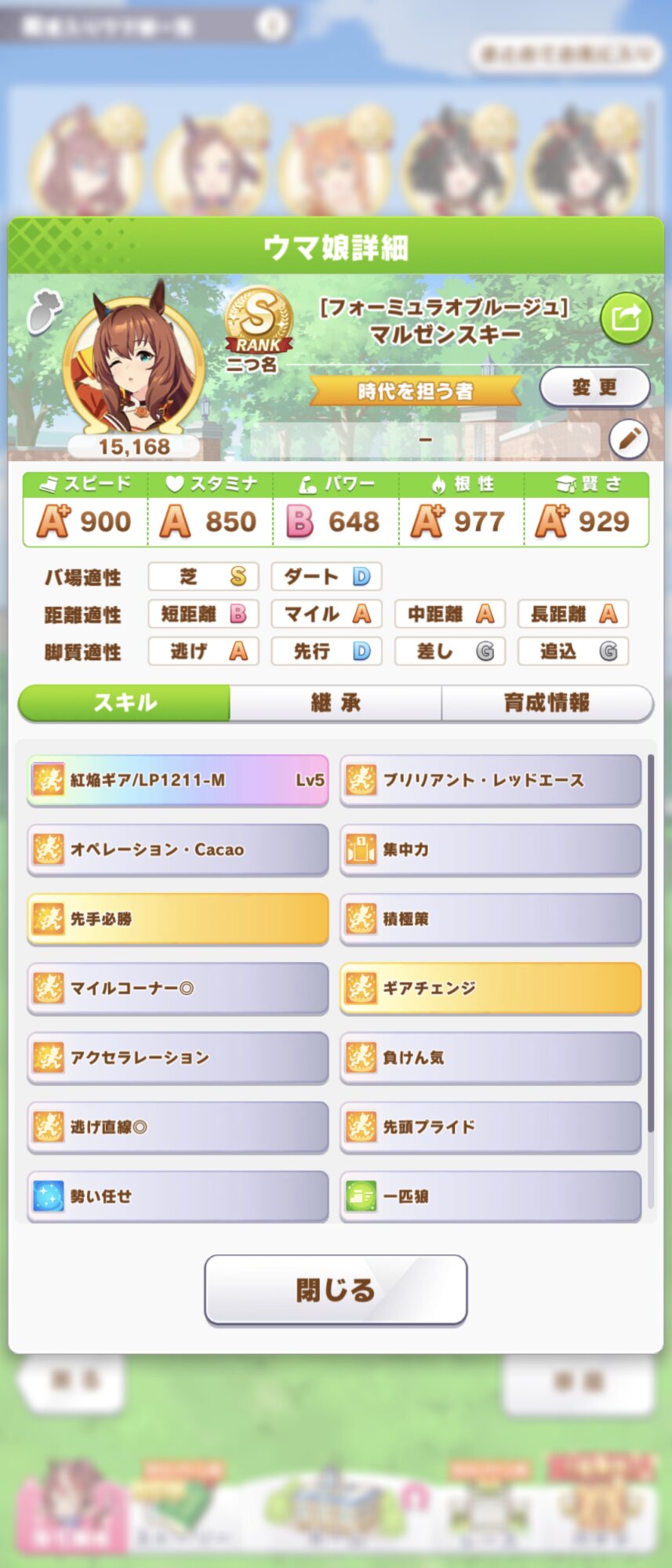
Task: View the オペレーション・Cacao skill
Action: pyautogui.click(x=178, y=849)
